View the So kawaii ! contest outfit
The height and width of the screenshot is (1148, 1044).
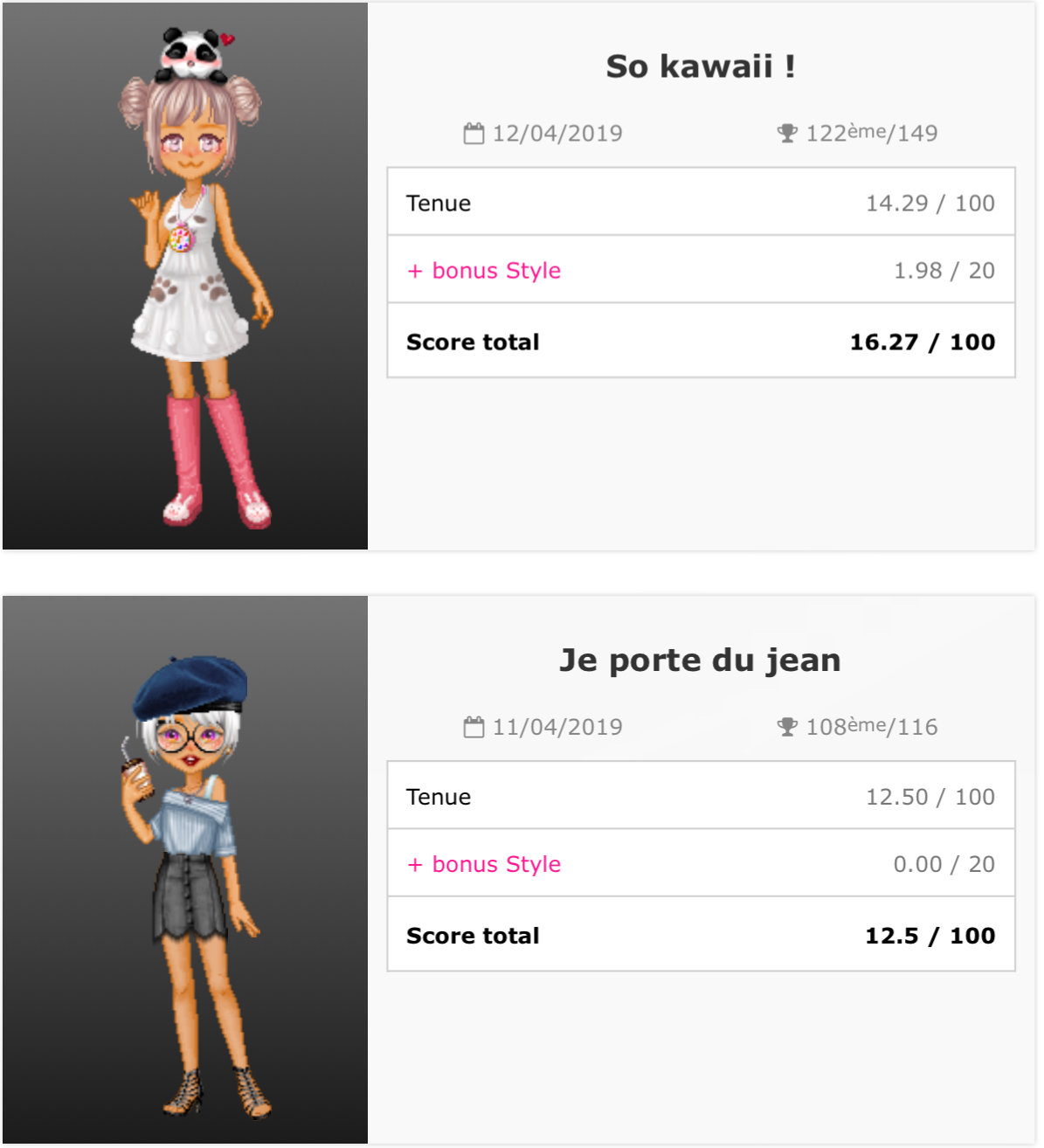(x=185, y=276)
